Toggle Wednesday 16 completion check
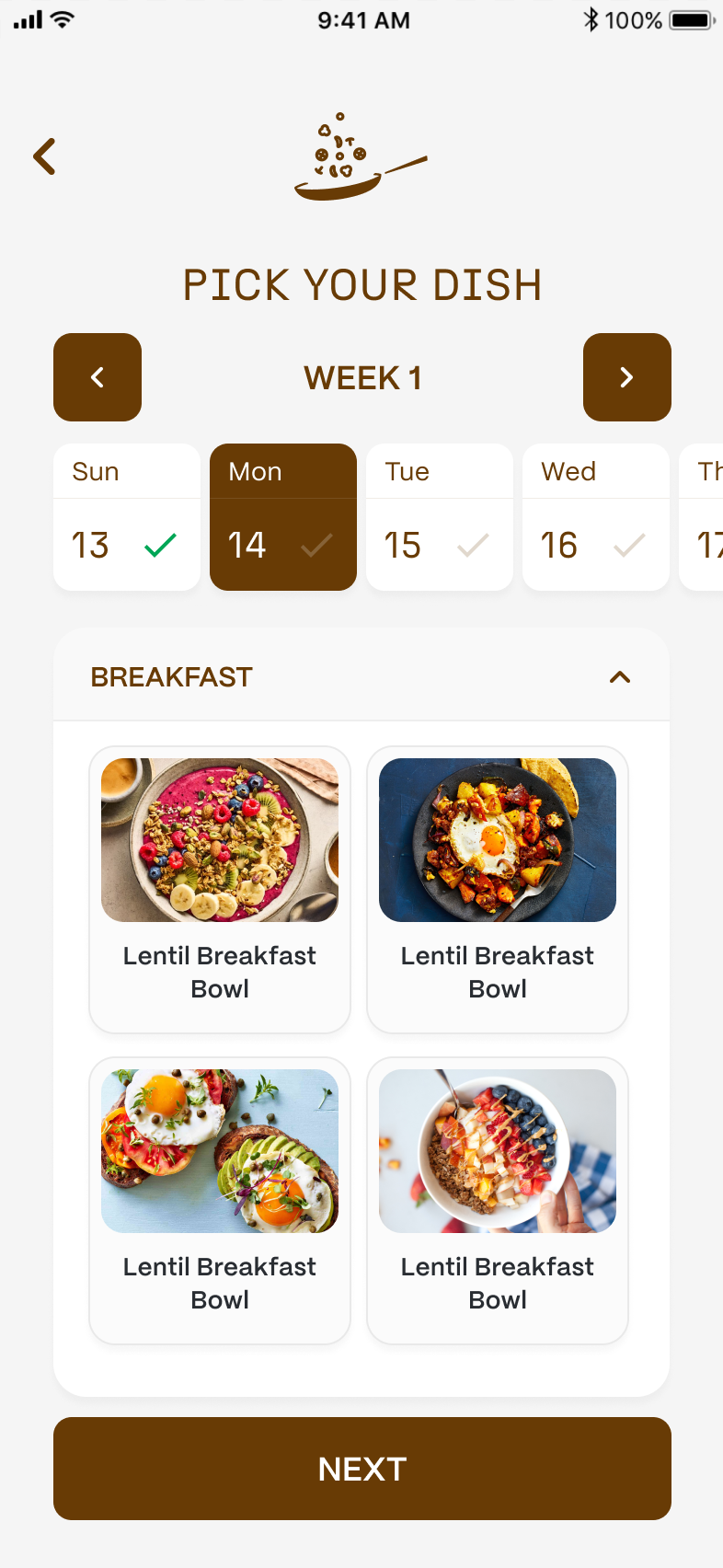The image size is (723, 1568). pyautogui.click(x=628, y=545)
